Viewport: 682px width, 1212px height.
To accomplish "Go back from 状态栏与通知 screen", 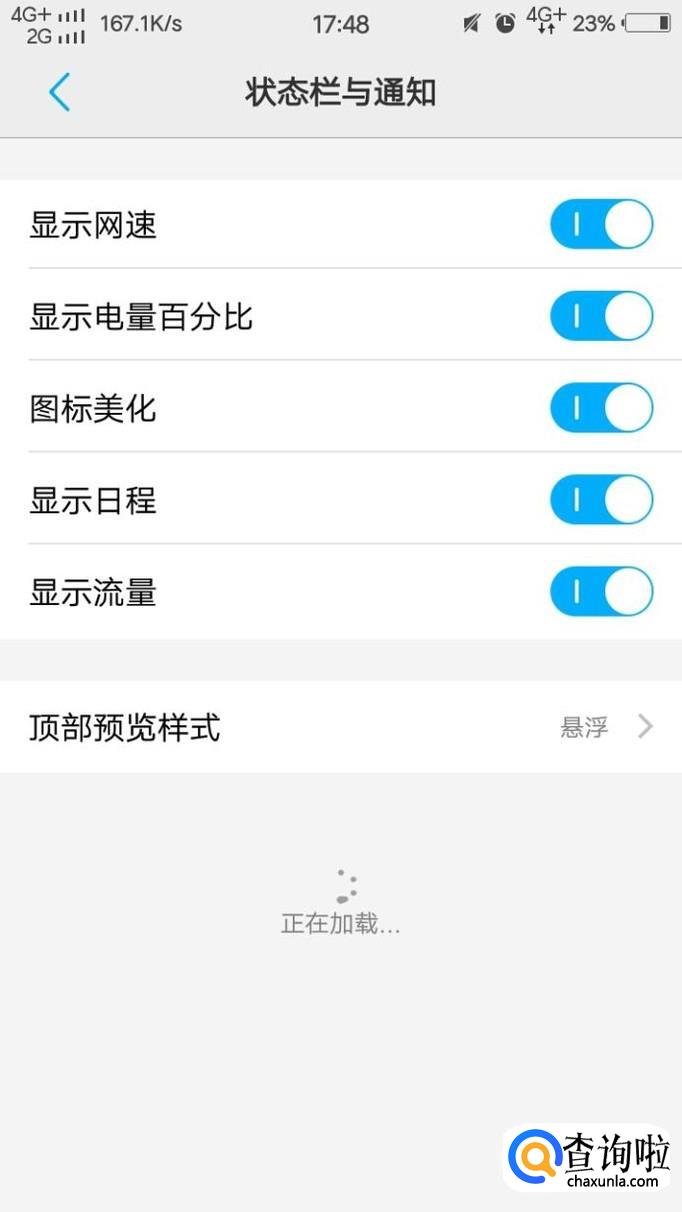I will 59,93.
